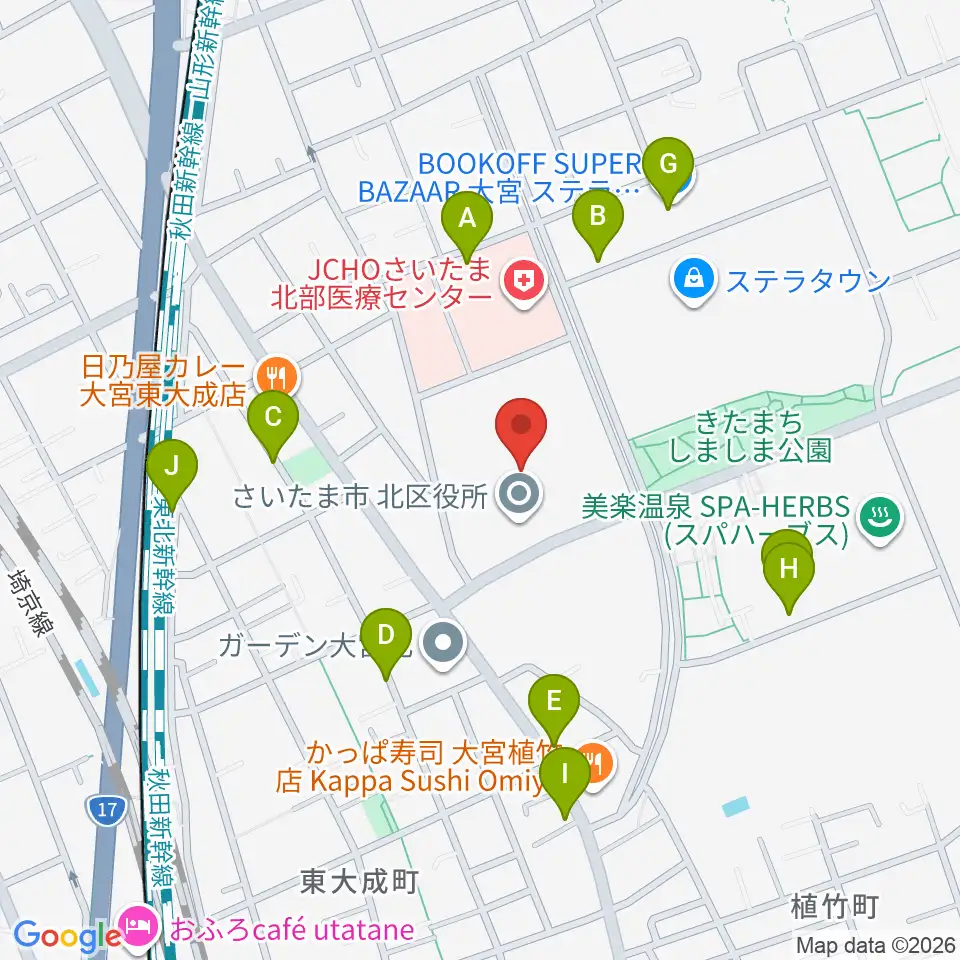Tap the ガーデン大宮 place pin
This screenshot has height=960, width=960.
[x=444, y=644]
